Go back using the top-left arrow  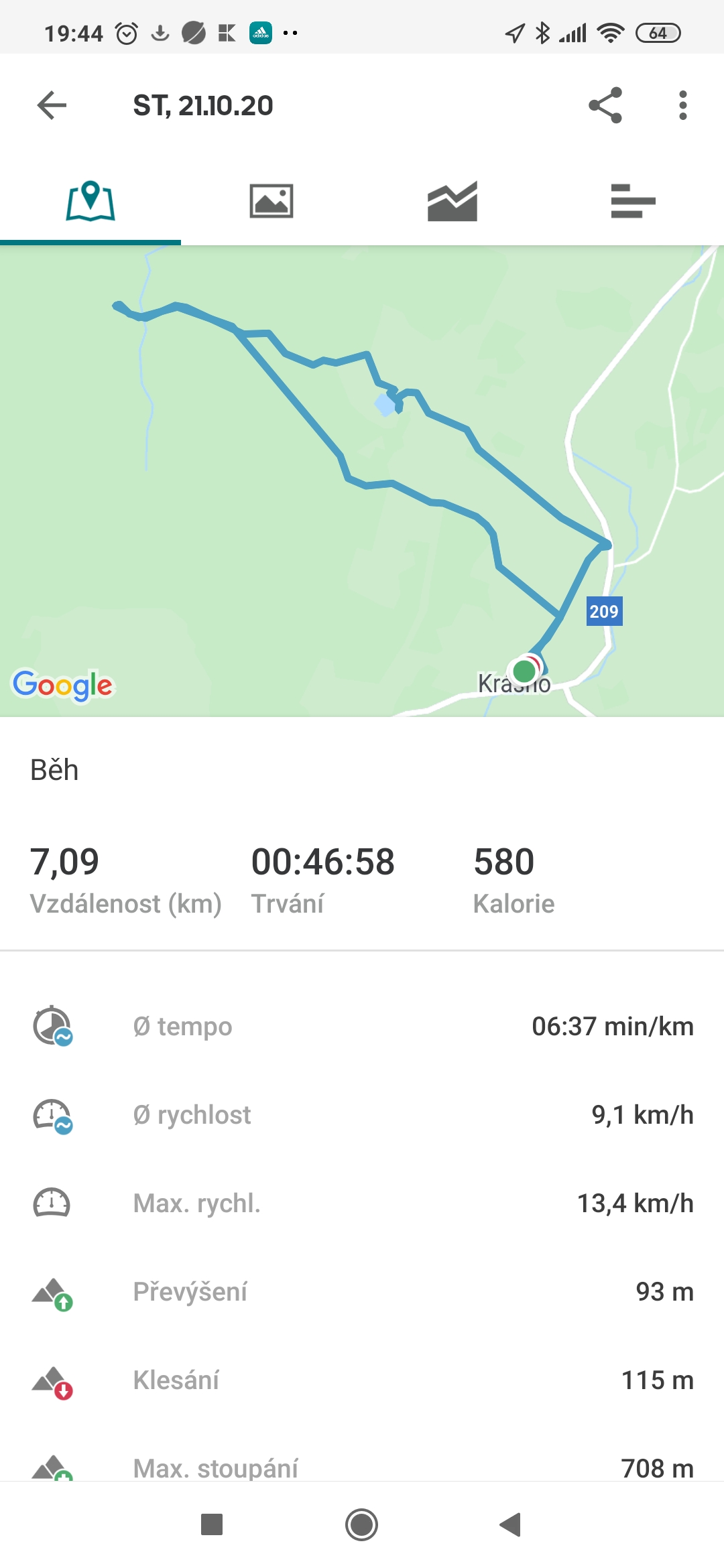point(52,105)
